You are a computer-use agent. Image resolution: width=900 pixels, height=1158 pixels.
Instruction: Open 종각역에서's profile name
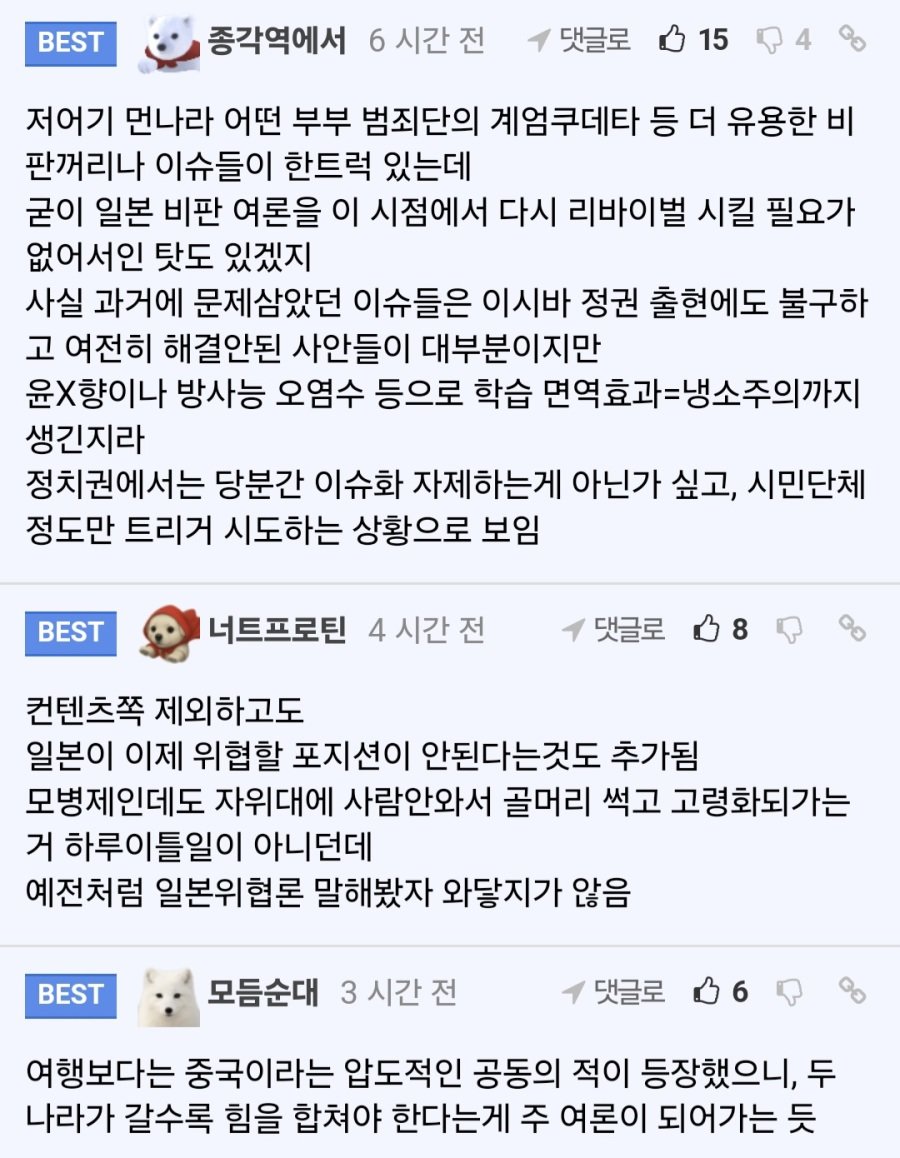[x=276, y=40]
